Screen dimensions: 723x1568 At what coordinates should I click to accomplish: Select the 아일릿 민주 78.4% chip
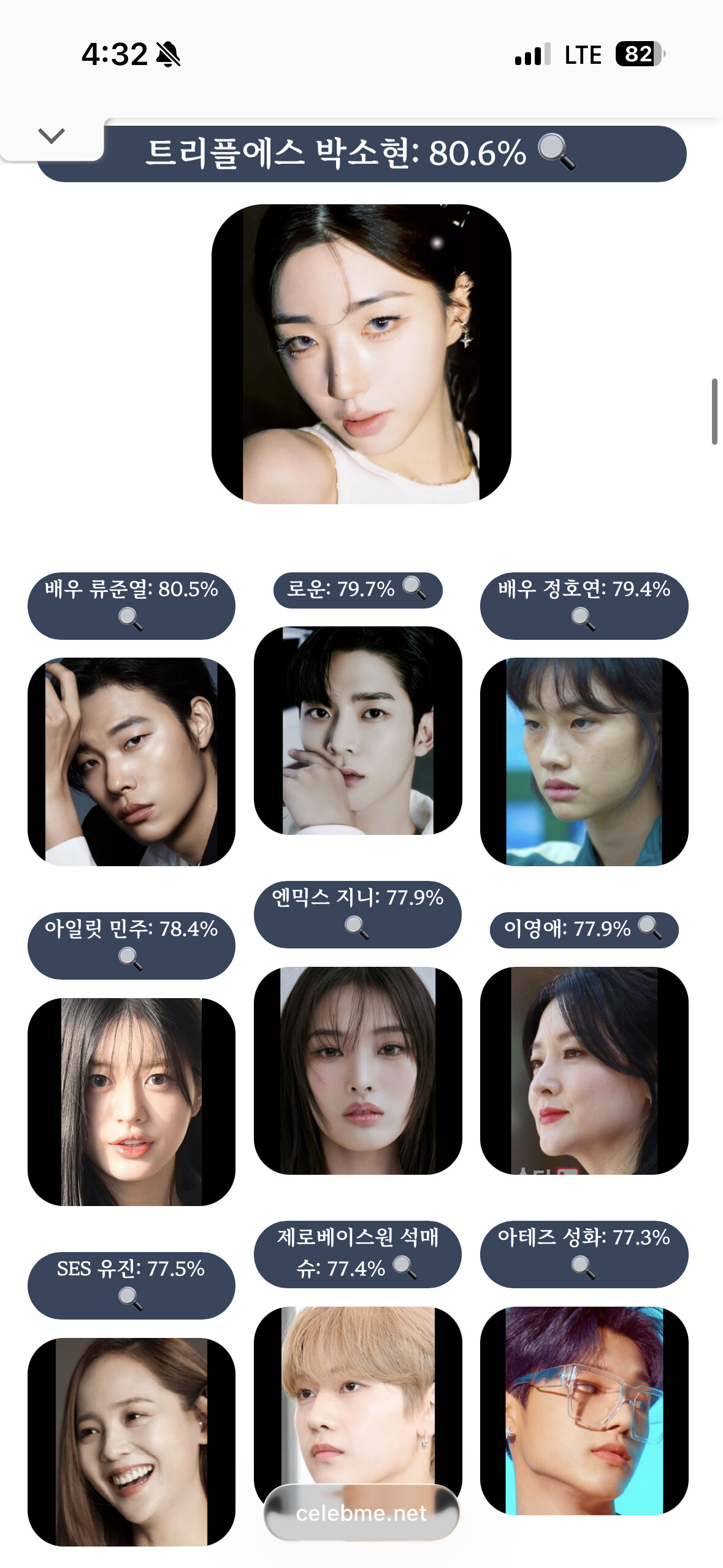click(x=131, y=945)
